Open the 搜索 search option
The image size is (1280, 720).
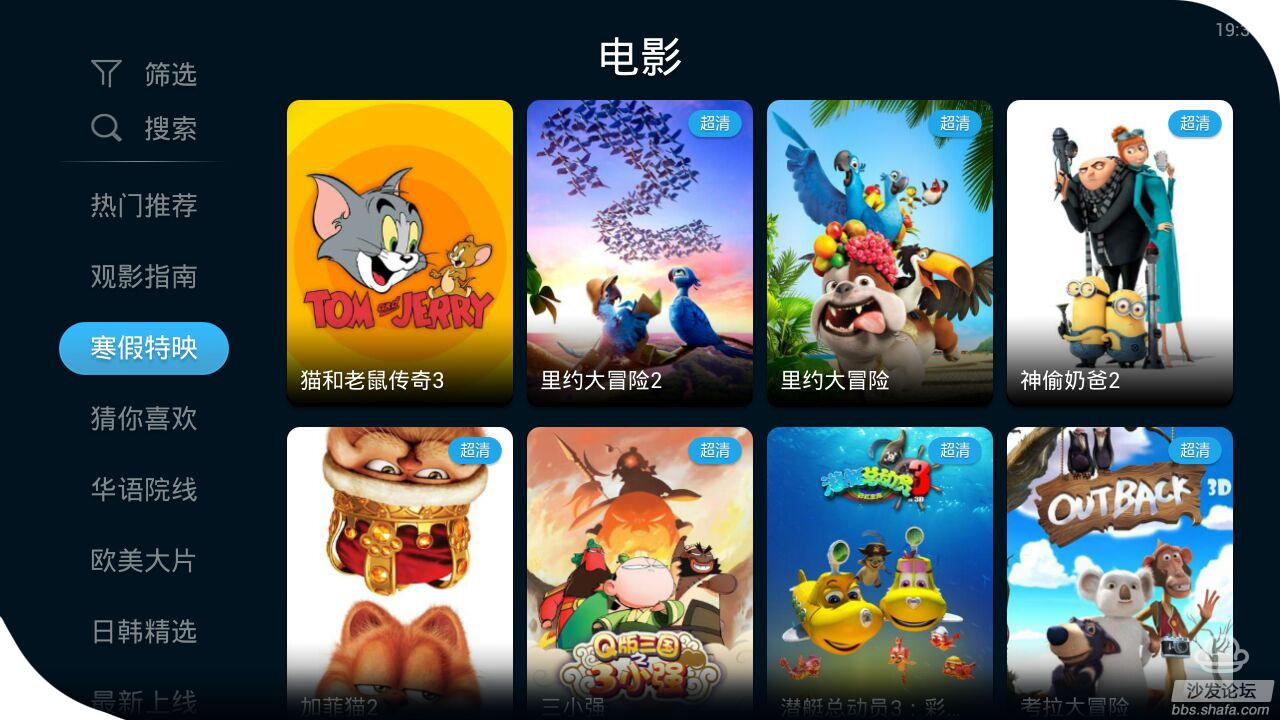click(144, 128)
